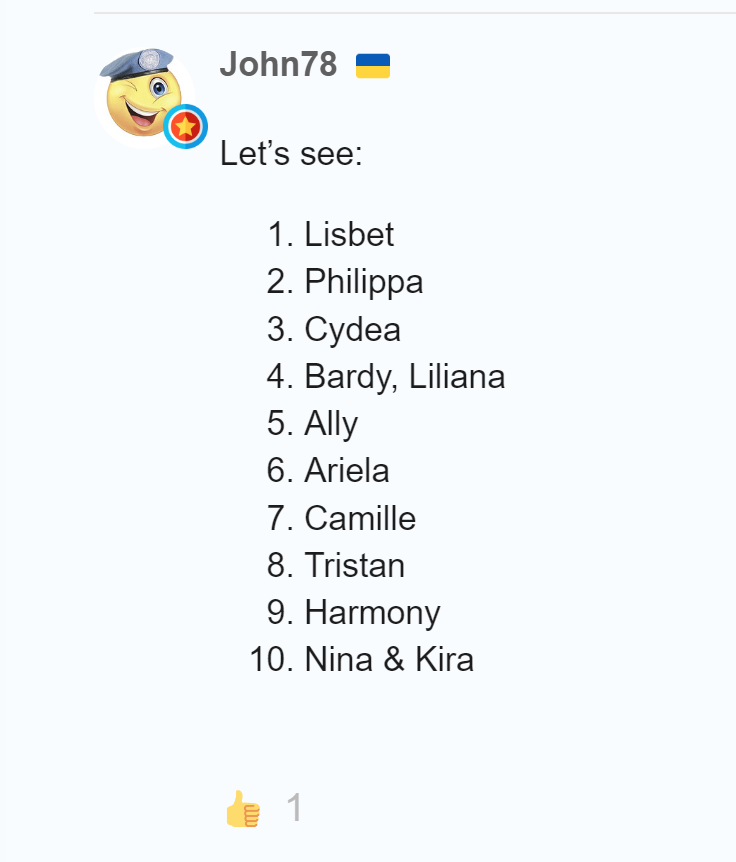
Task: Open the John78 username link
Action: point(278,65)
